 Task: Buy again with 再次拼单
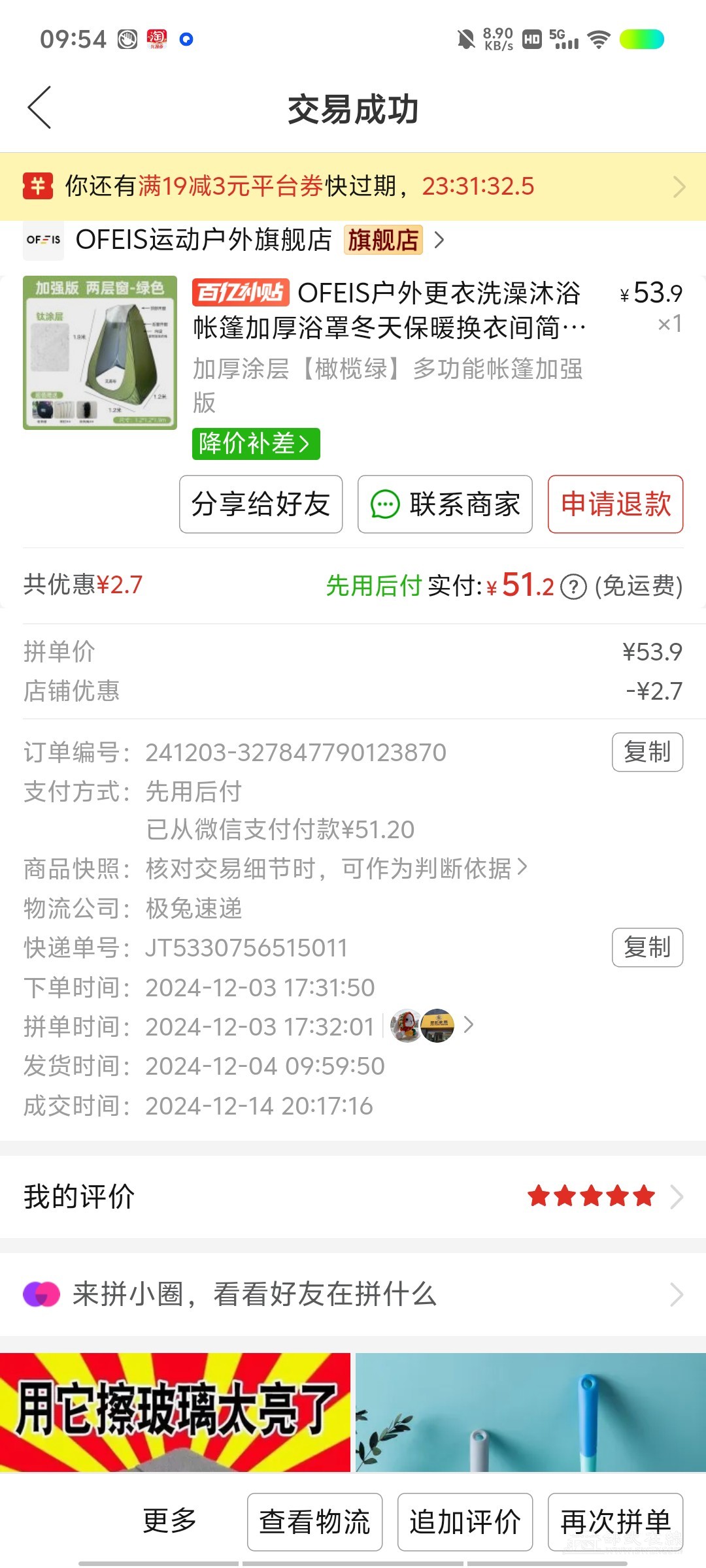615,1522
